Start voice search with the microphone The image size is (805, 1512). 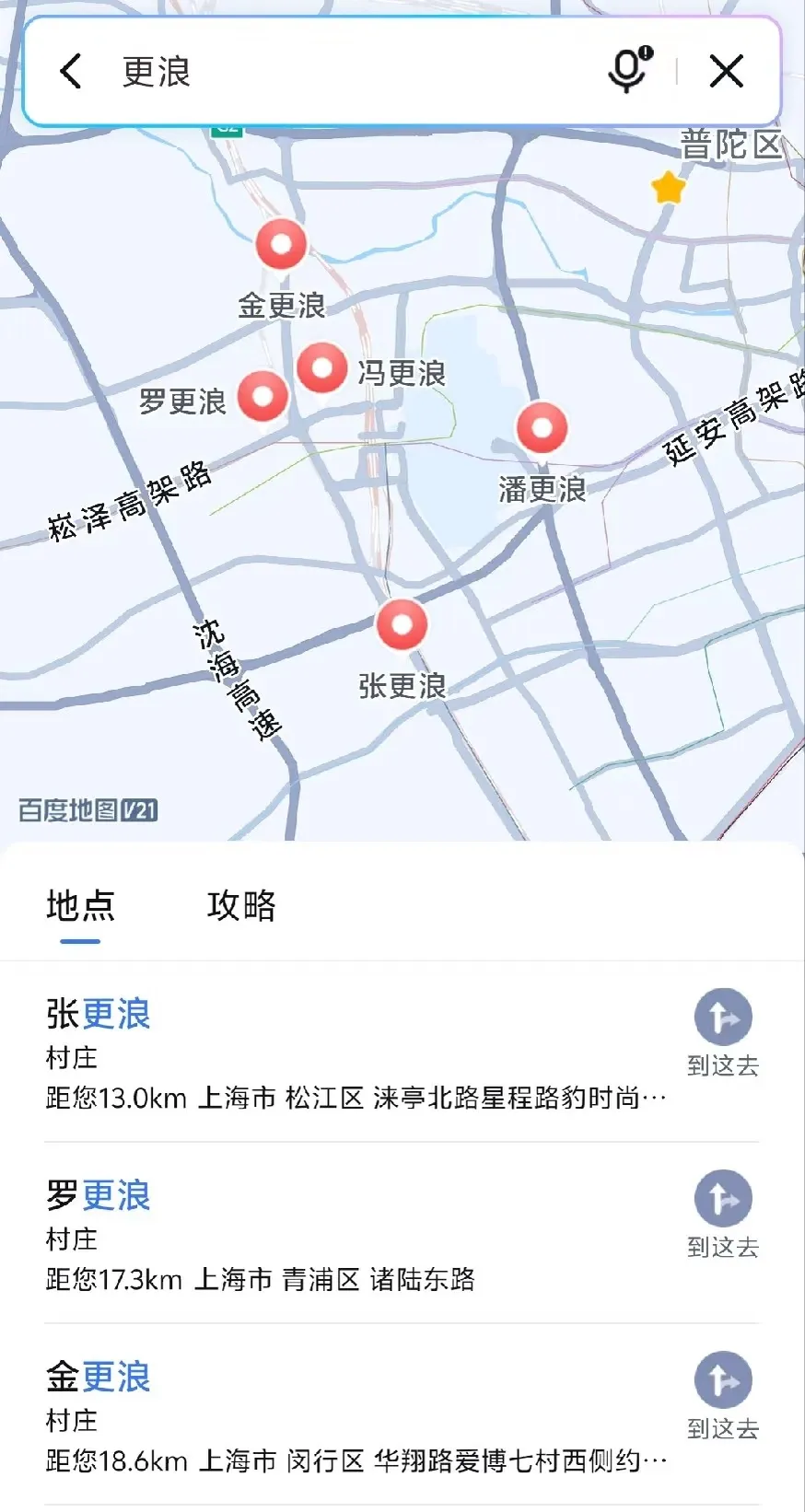pyautogui.click(x=629, y=70)
